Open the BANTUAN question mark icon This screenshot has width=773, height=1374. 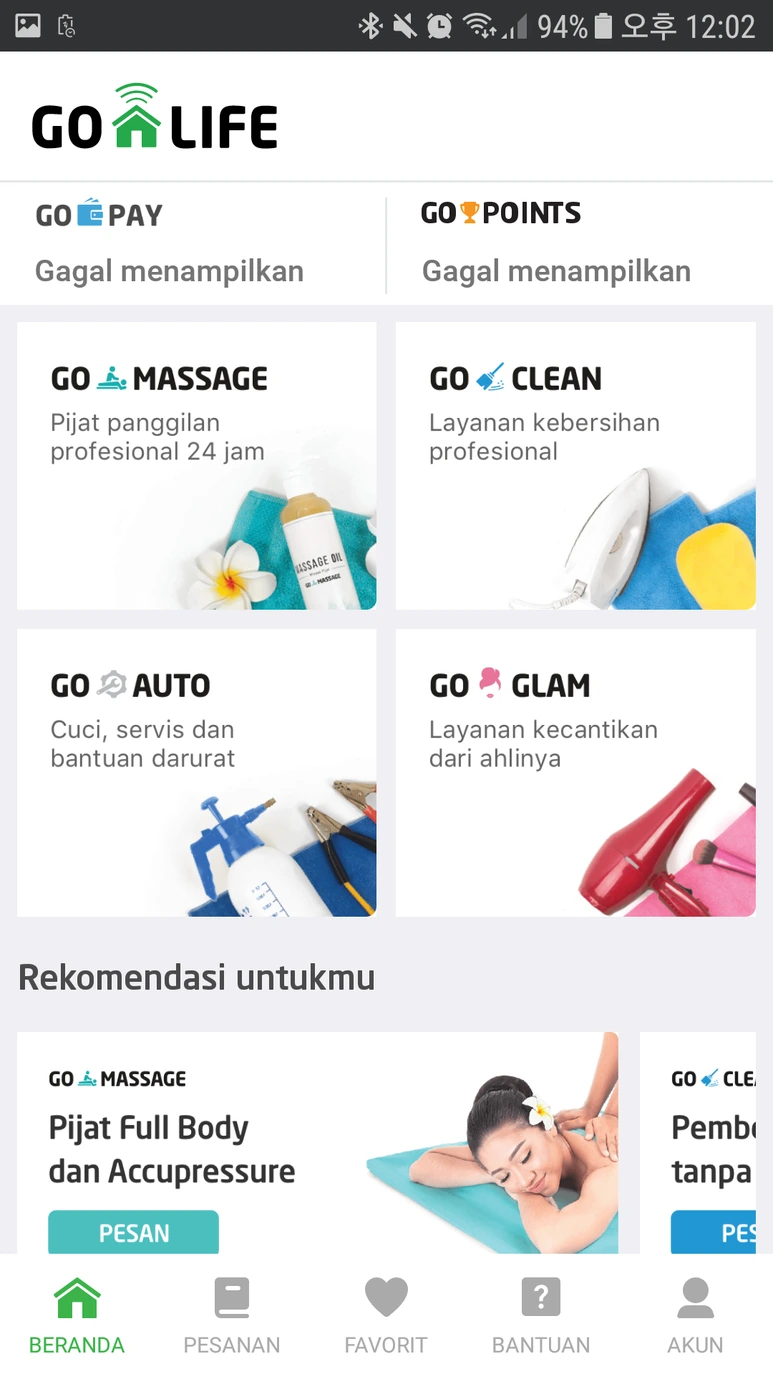[540, 1297]
